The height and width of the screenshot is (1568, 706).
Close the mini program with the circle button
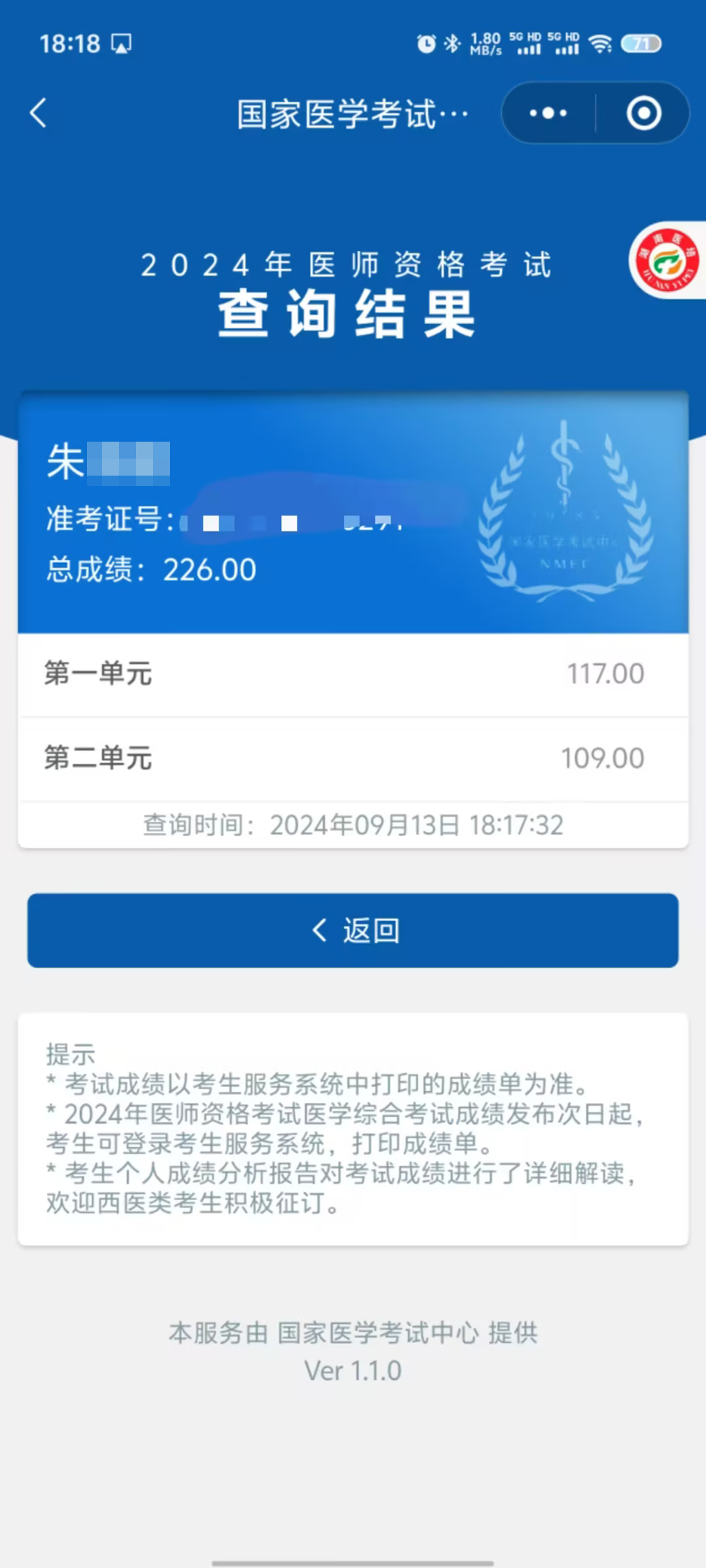[643, 113]
